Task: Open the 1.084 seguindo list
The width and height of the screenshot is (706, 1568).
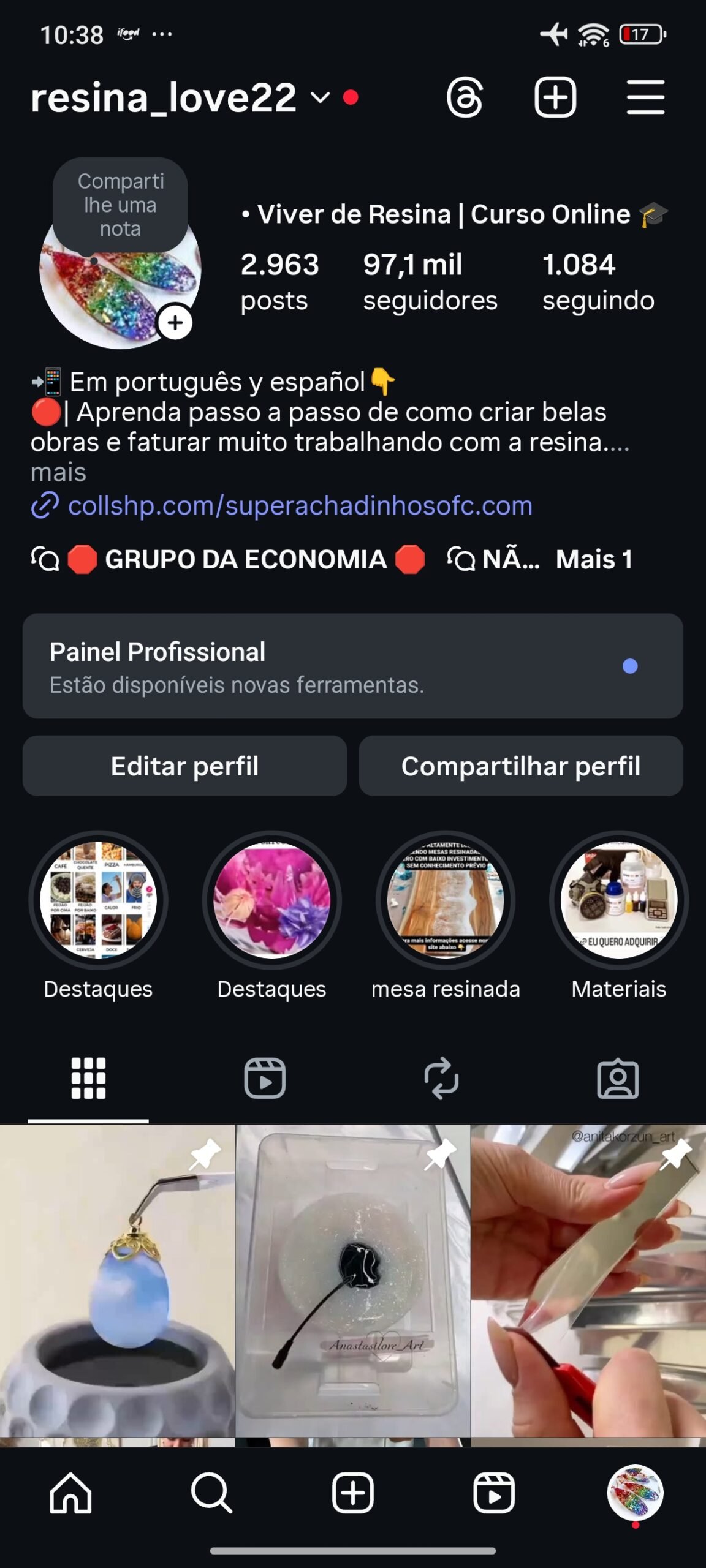Action: (598, 282)
